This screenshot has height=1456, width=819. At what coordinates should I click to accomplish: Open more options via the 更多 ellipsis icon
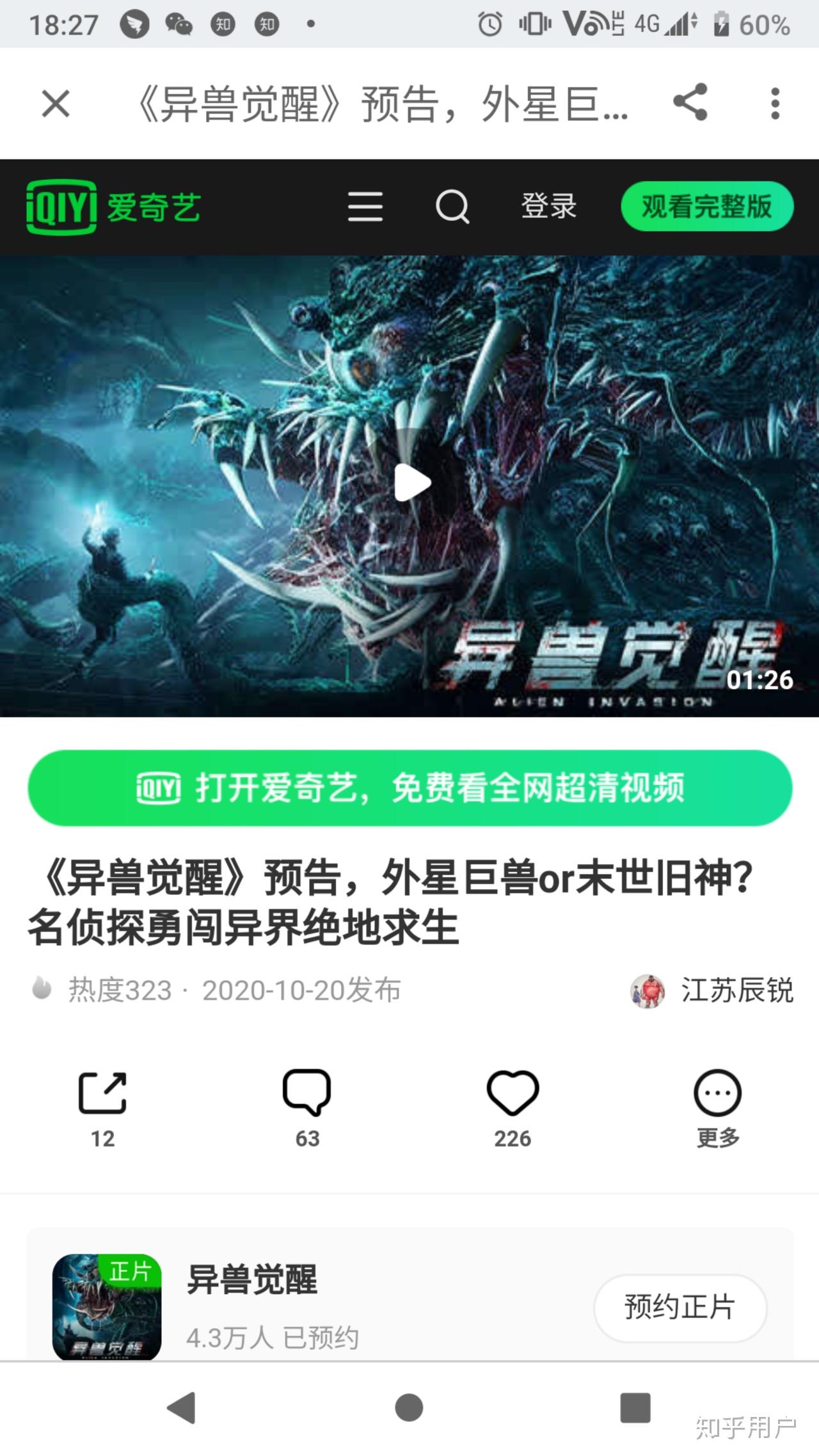coord(717,1094)
